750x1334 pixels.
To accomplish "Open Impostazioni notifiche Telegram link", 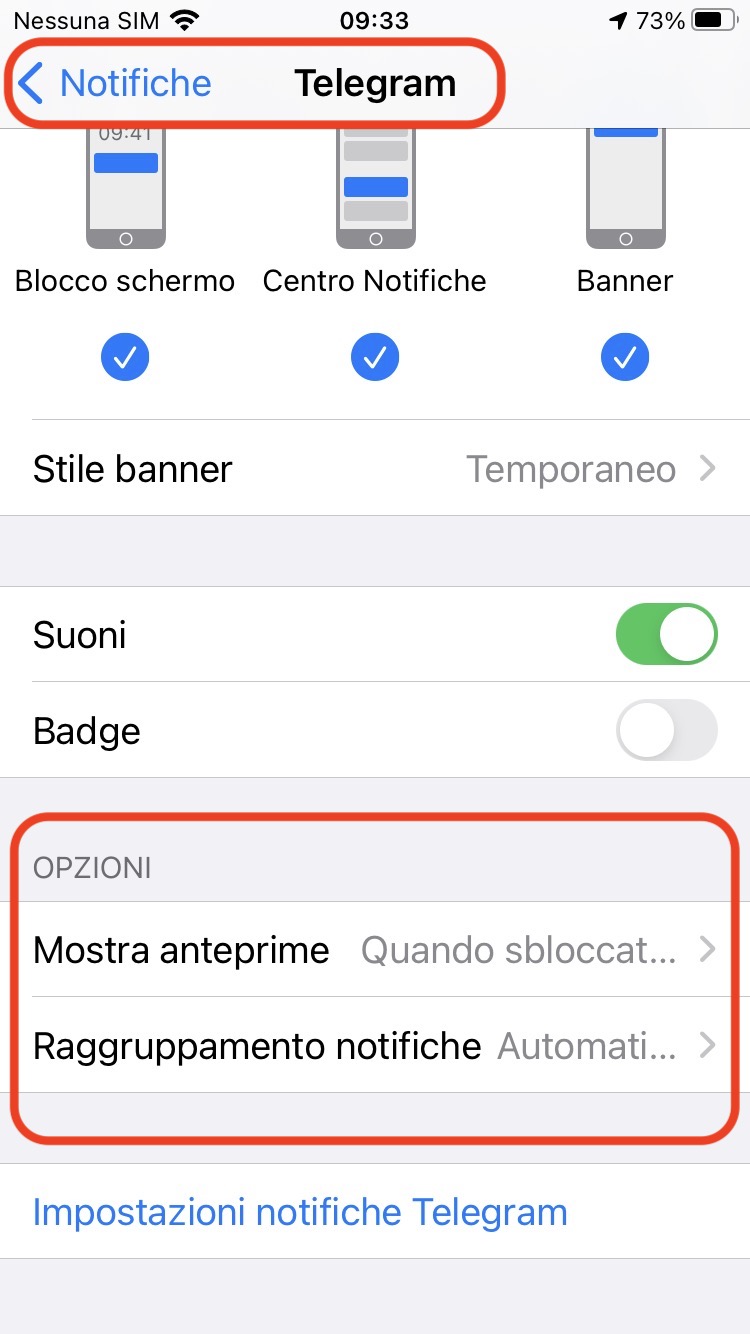I will point(300,1213).
